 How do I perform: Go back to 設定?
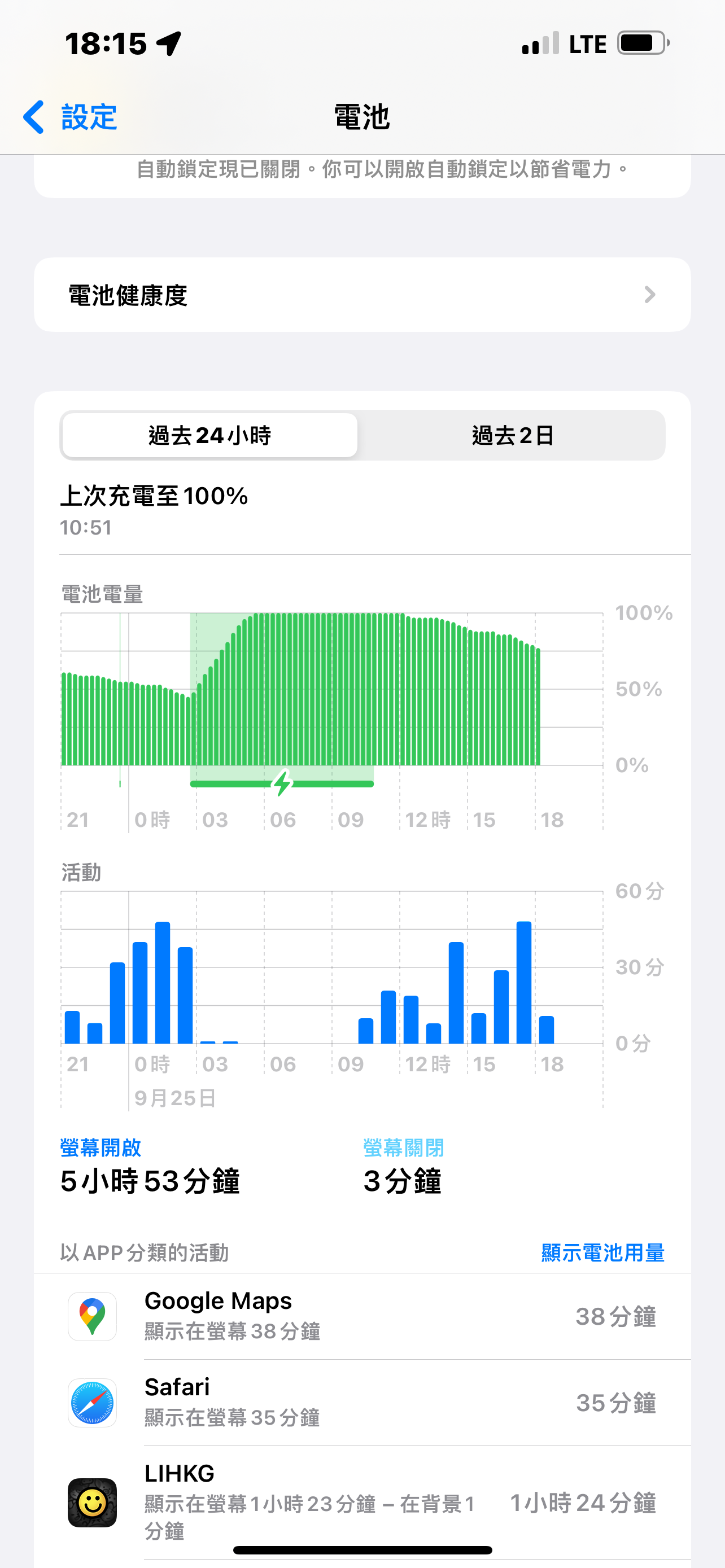pos(70,116)
